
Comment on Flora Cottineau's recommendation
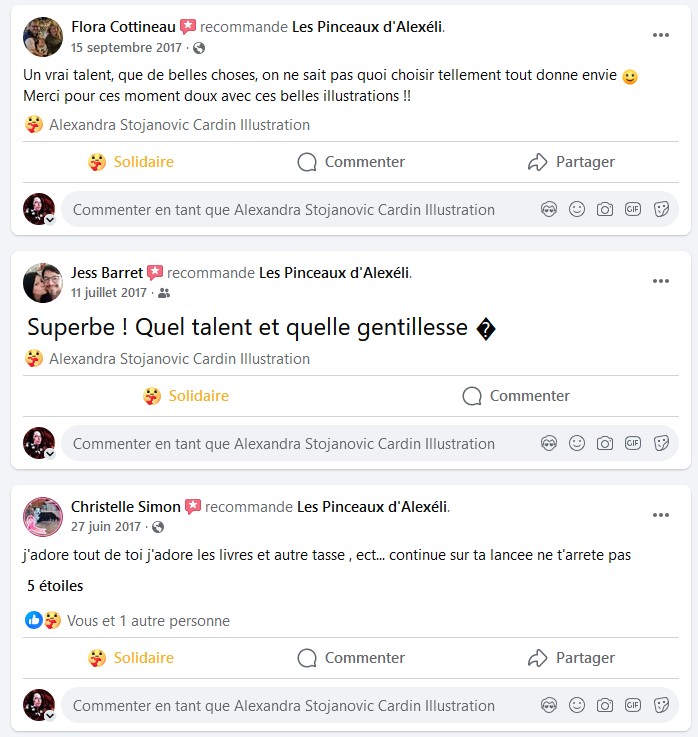(351, 162)
